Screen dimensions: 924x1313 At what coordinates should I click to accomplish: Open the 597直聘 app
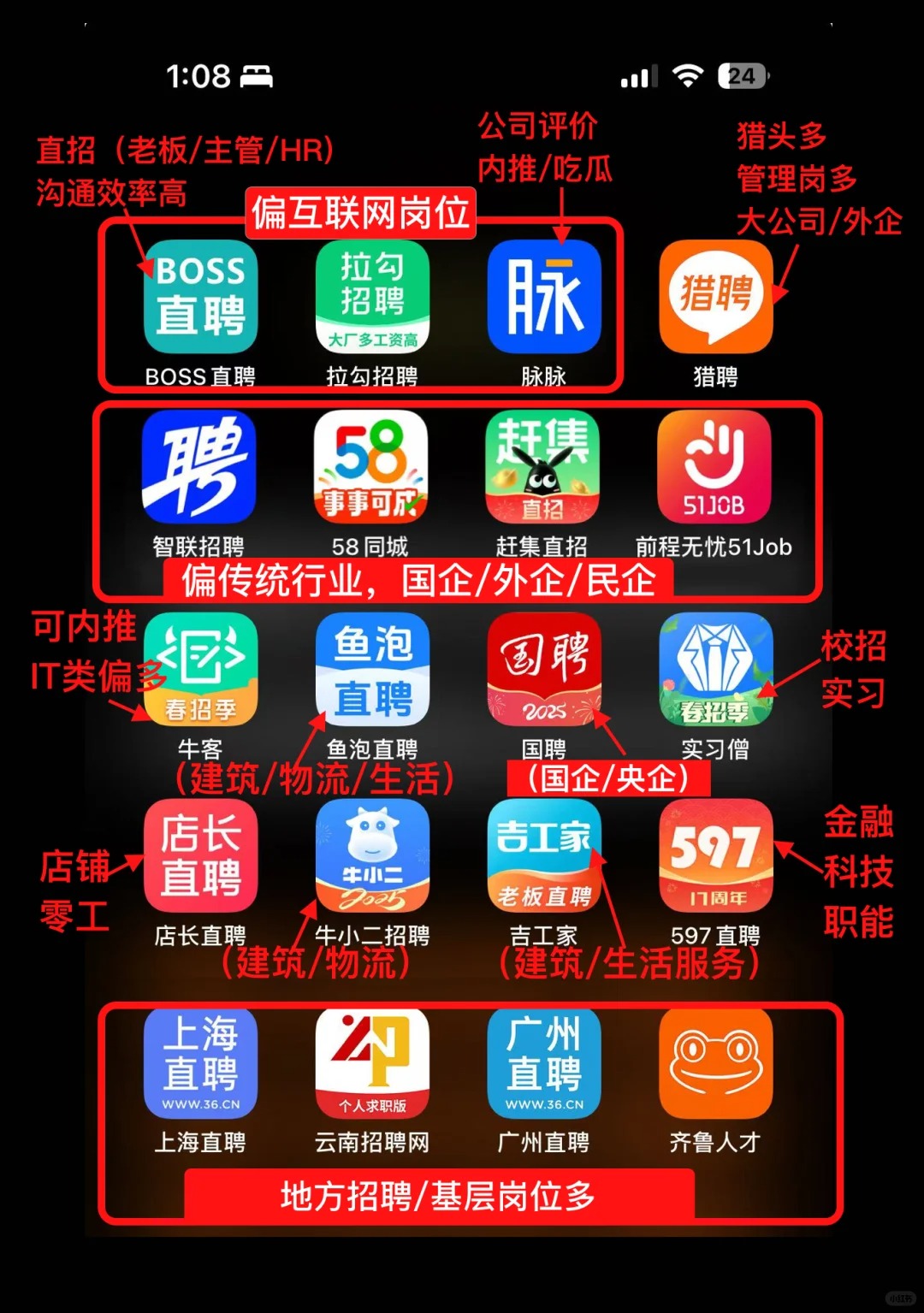click(715, 855)
